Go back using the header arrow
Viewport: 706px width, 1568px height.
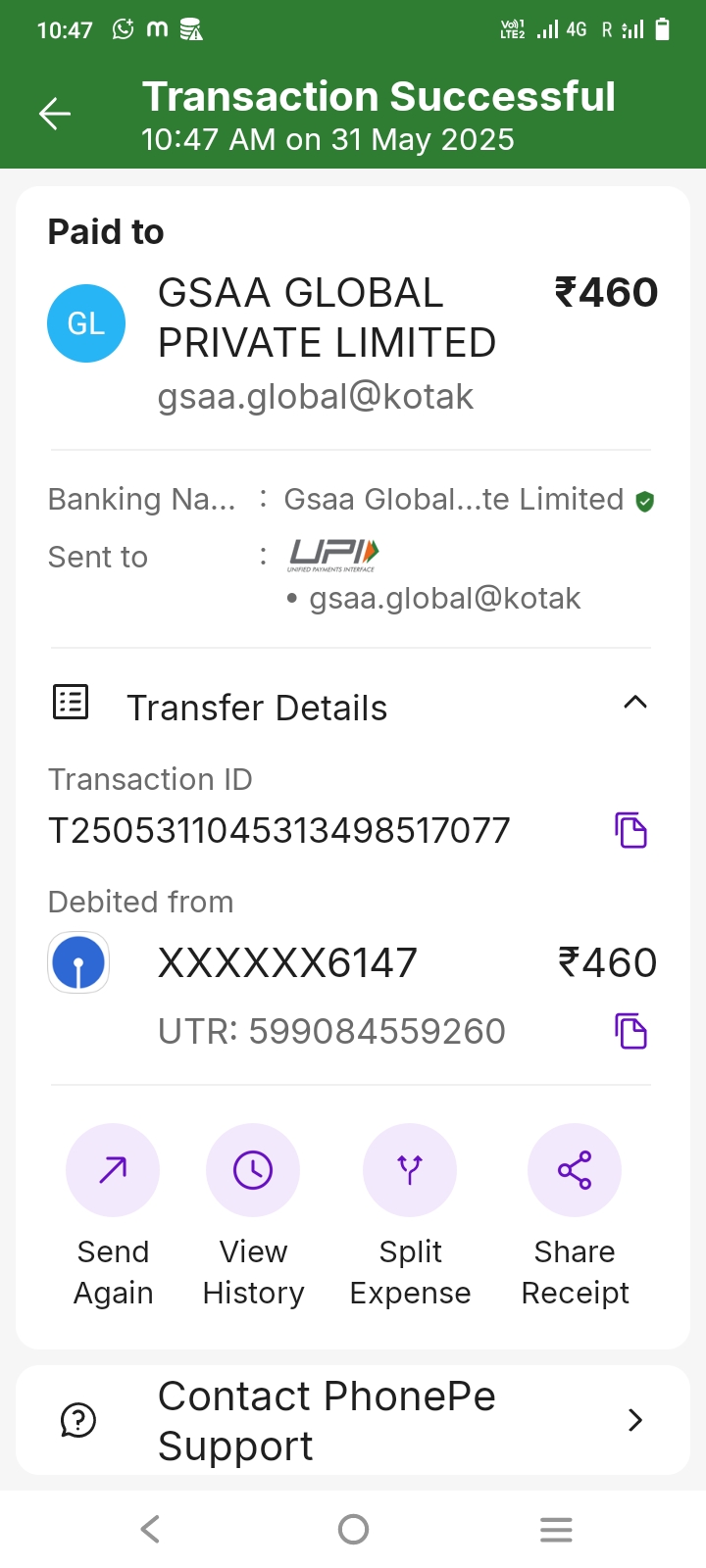(x=55, y=115)
